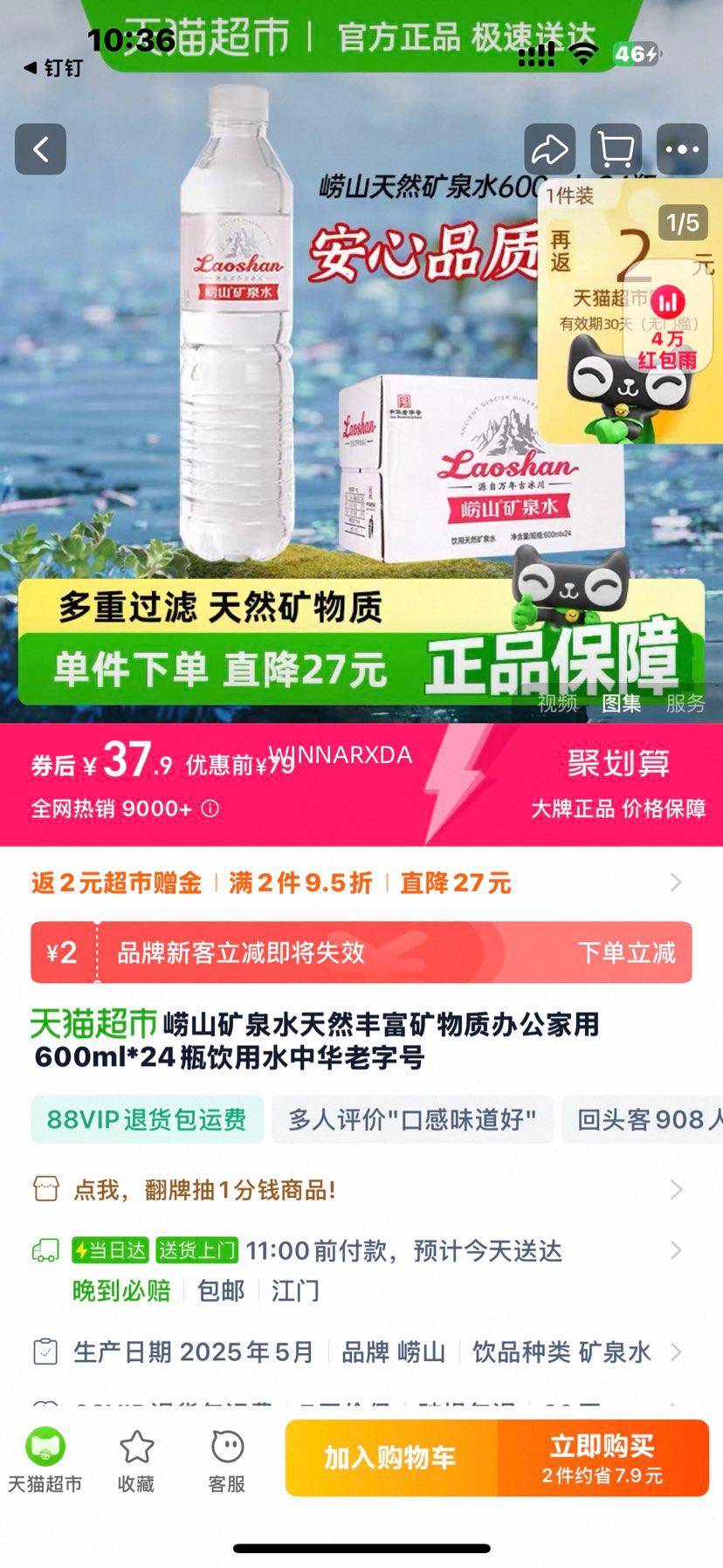Go to 天猫超市 store home
The width and height of the screenshot is (723, 1568).
pyautogui.click(x=45, y=1460)
